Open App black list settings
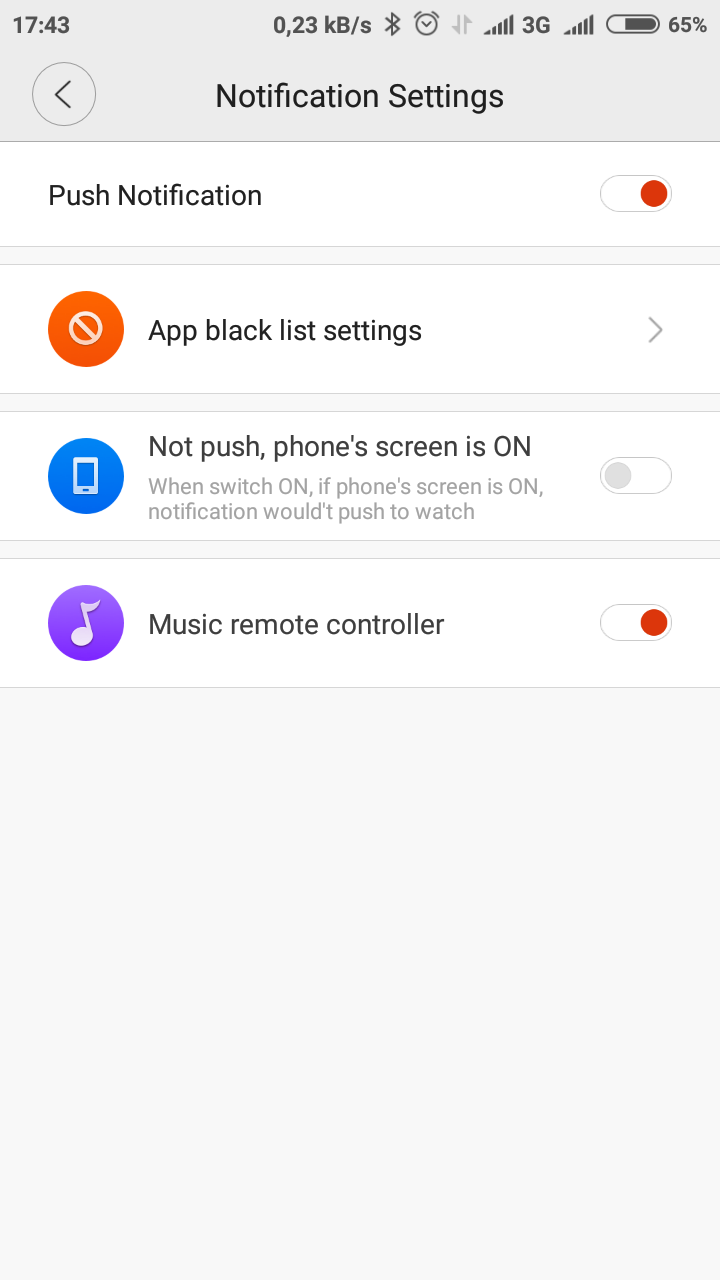 pyautogui.click(x=360, y=330)
